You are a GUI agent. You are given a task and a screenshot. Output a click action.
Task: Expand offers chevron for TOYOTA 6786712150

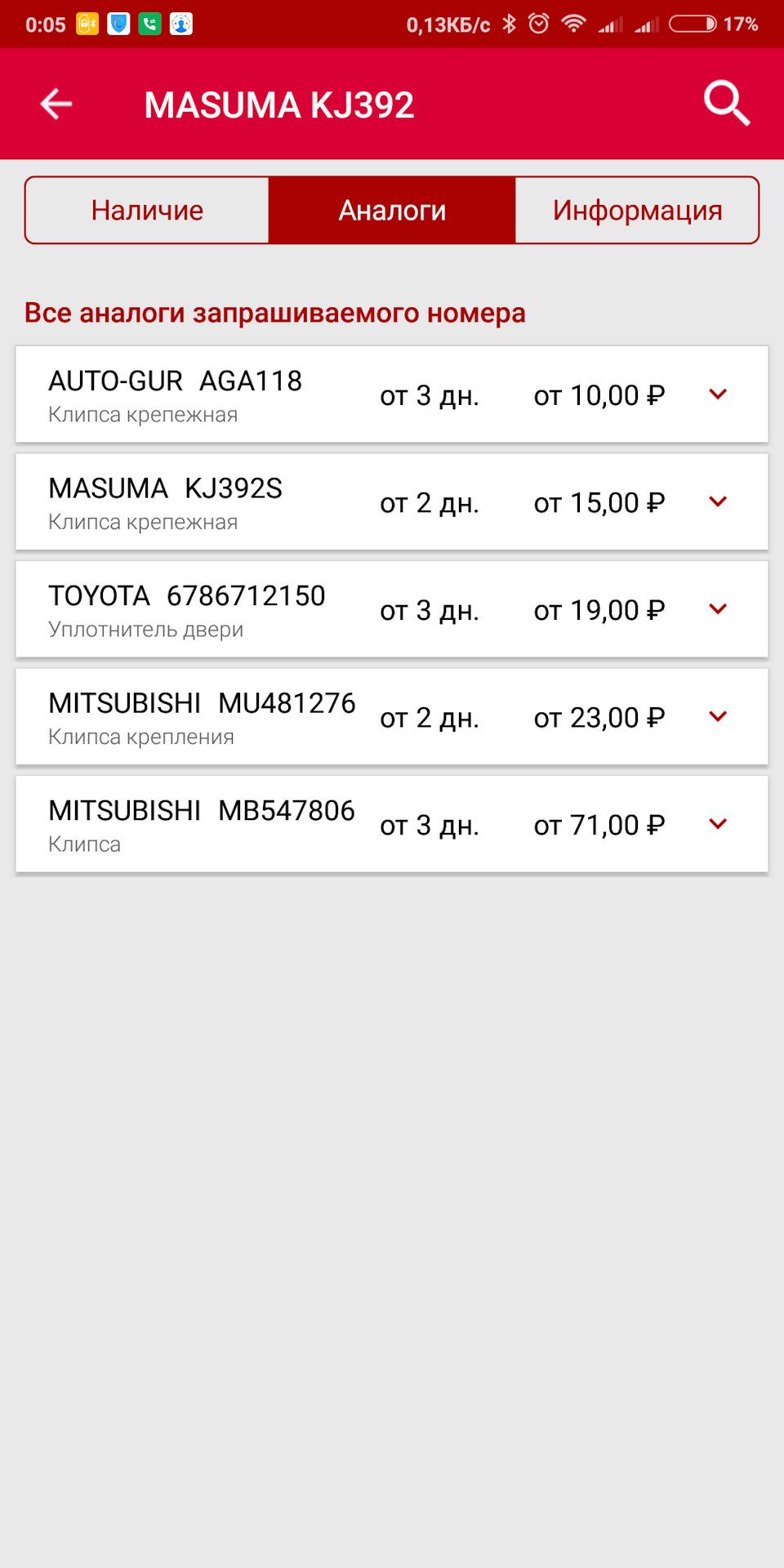pos(718,609)
